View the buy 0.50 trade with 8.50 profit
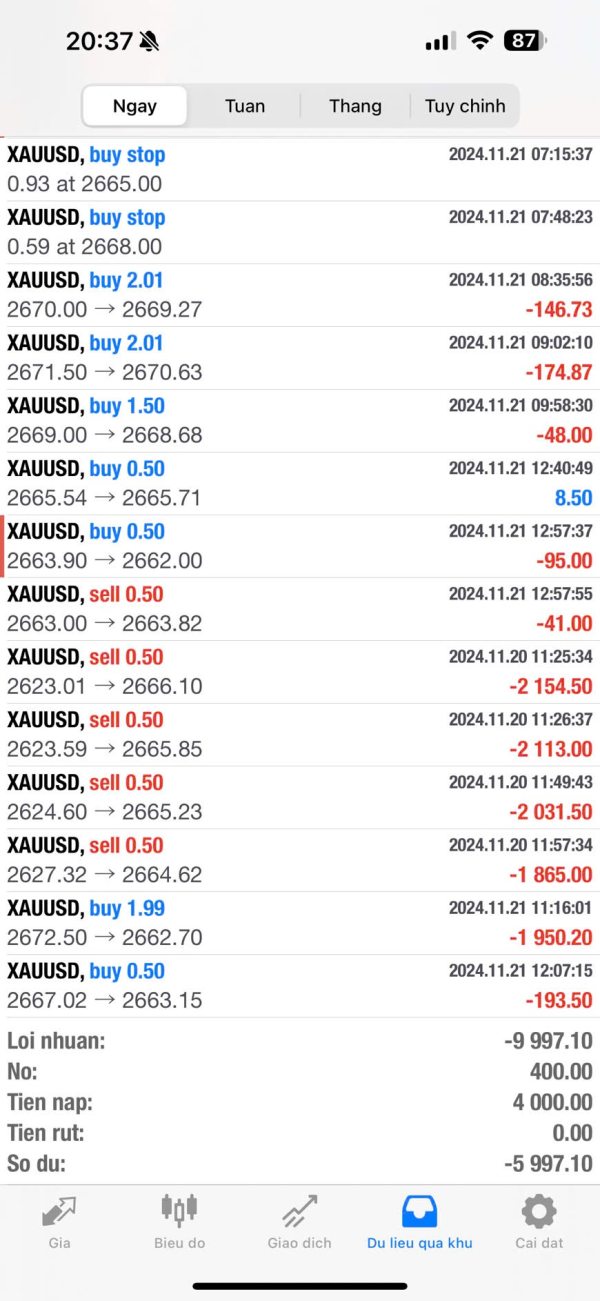 tap(300, 484)
